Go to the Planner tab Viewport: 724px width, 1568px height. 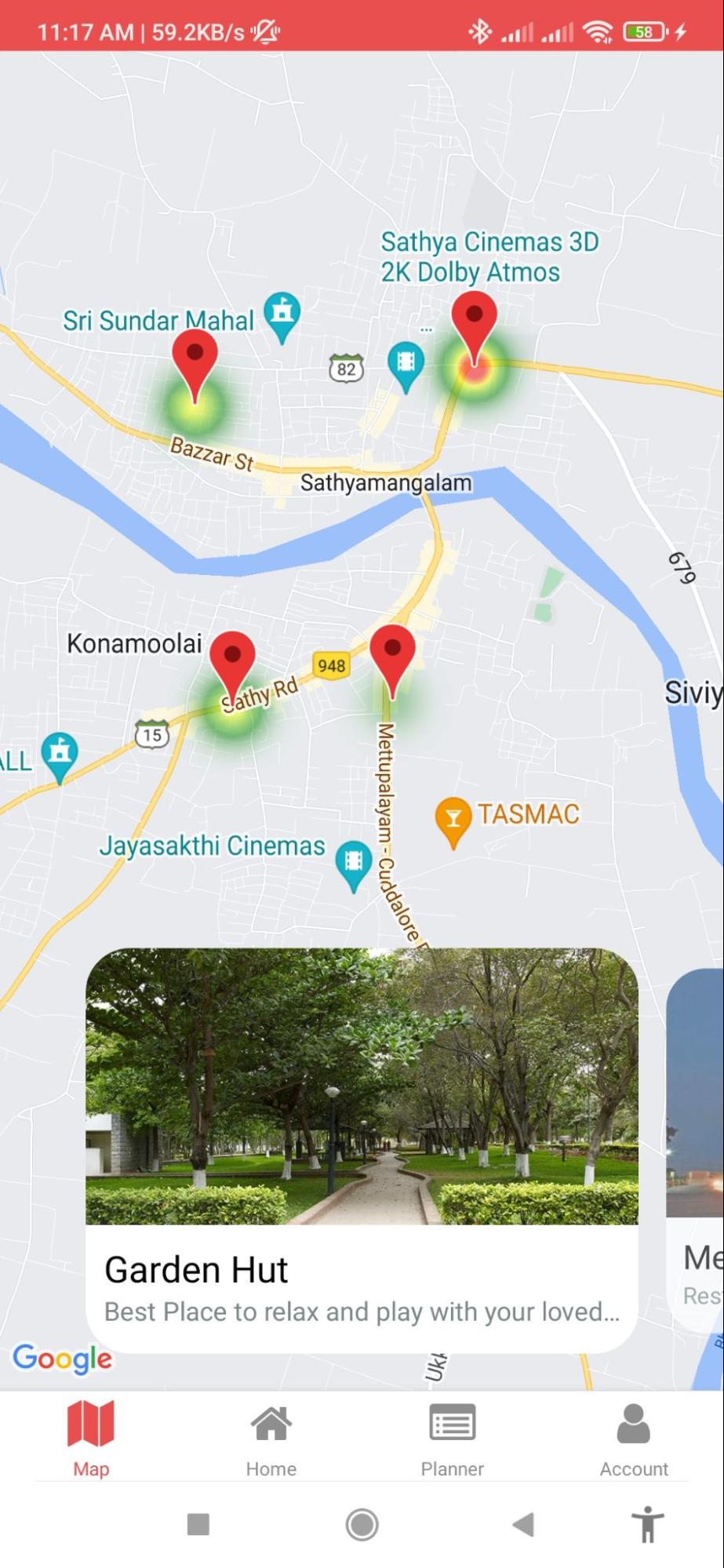452,1439
